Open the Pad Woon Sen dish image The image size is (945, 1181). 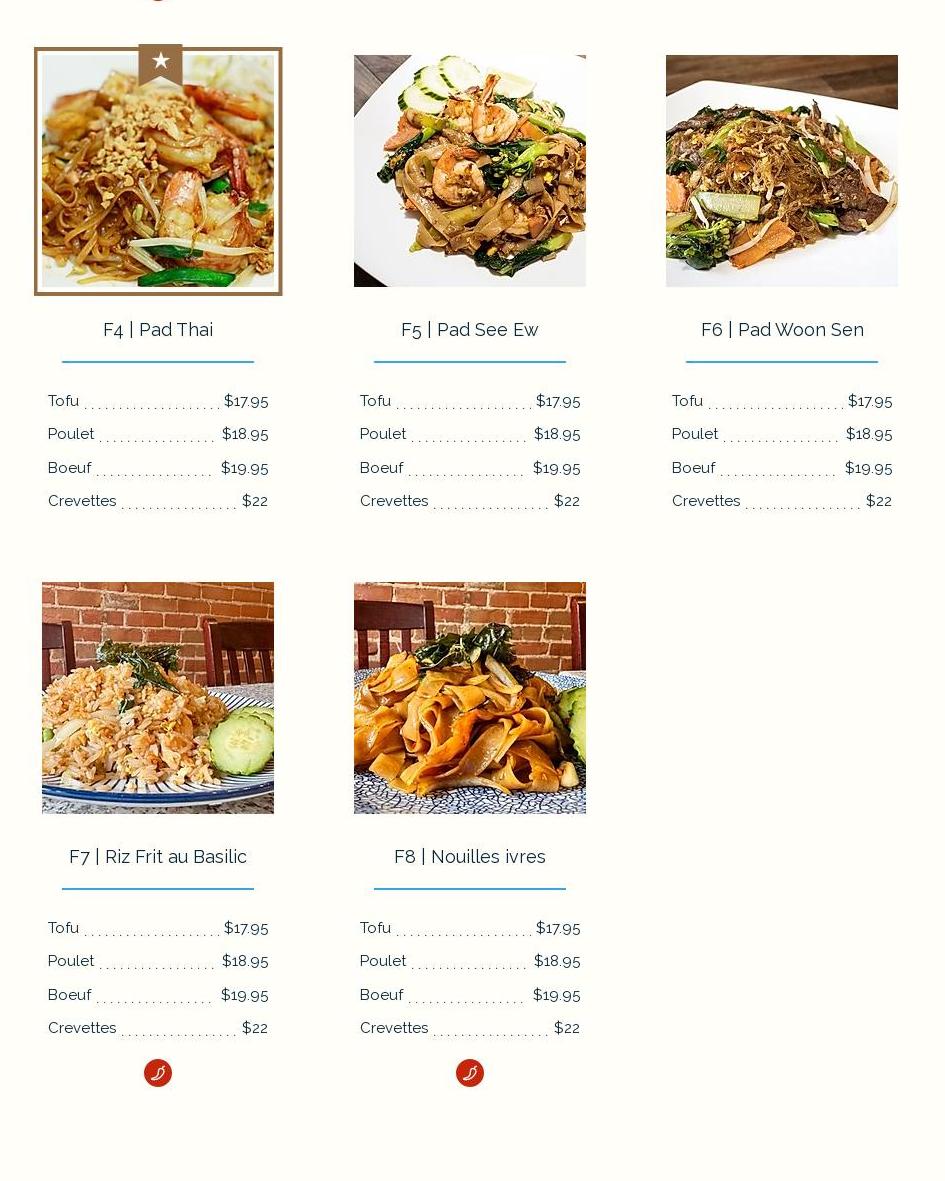[781, 171]
